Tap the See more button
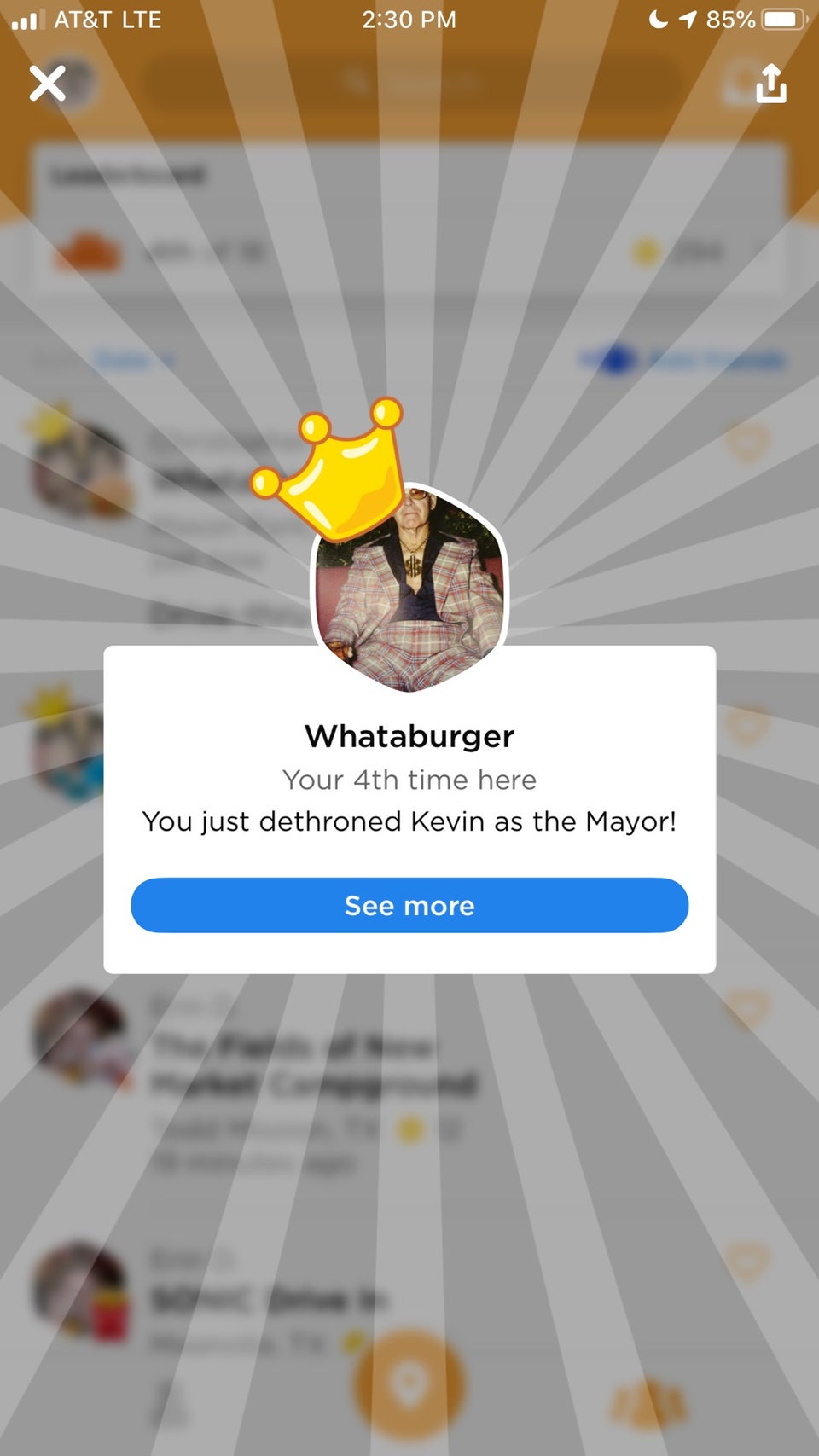This screenshot has height=1456, width=819. (x=409, y=905)
